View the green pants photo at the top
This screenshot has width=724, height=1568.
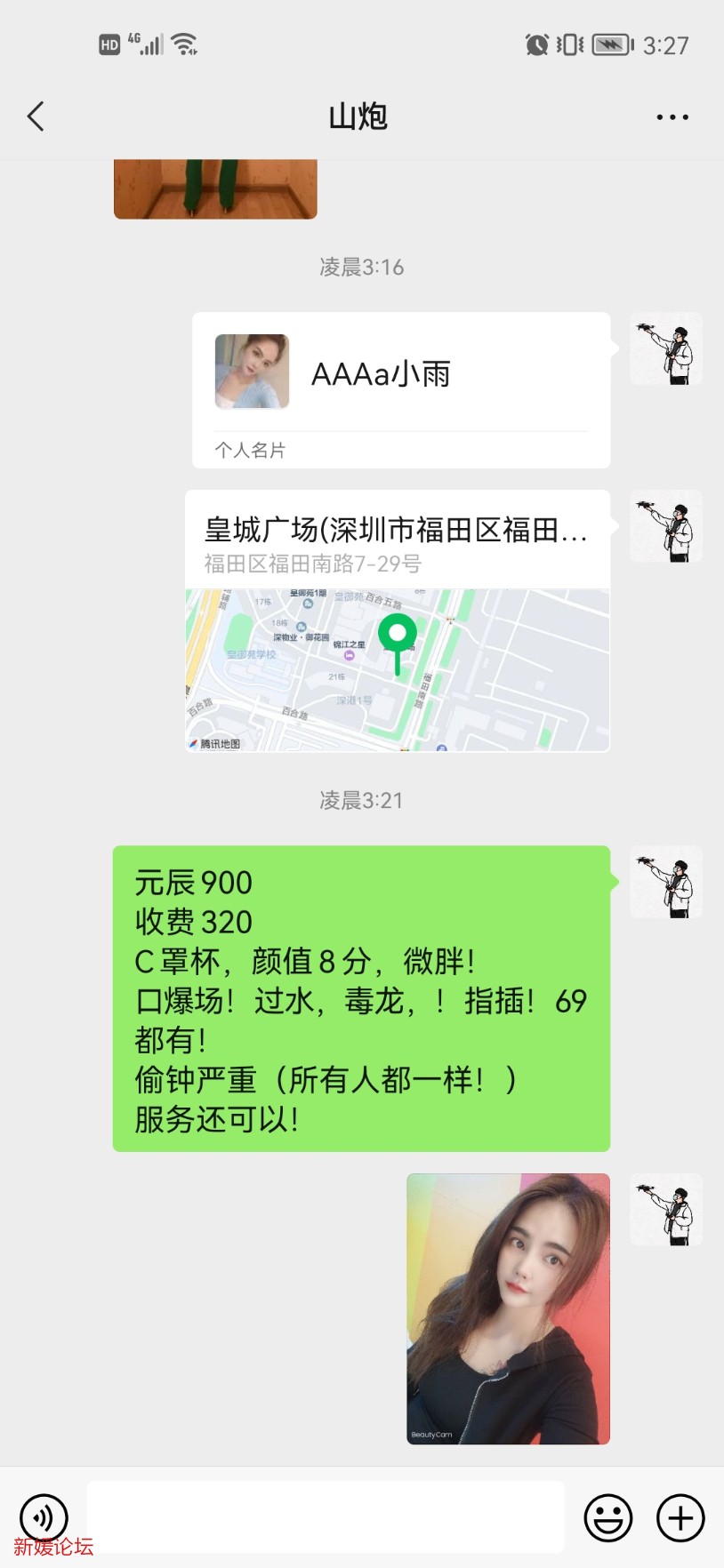point(214,187)
